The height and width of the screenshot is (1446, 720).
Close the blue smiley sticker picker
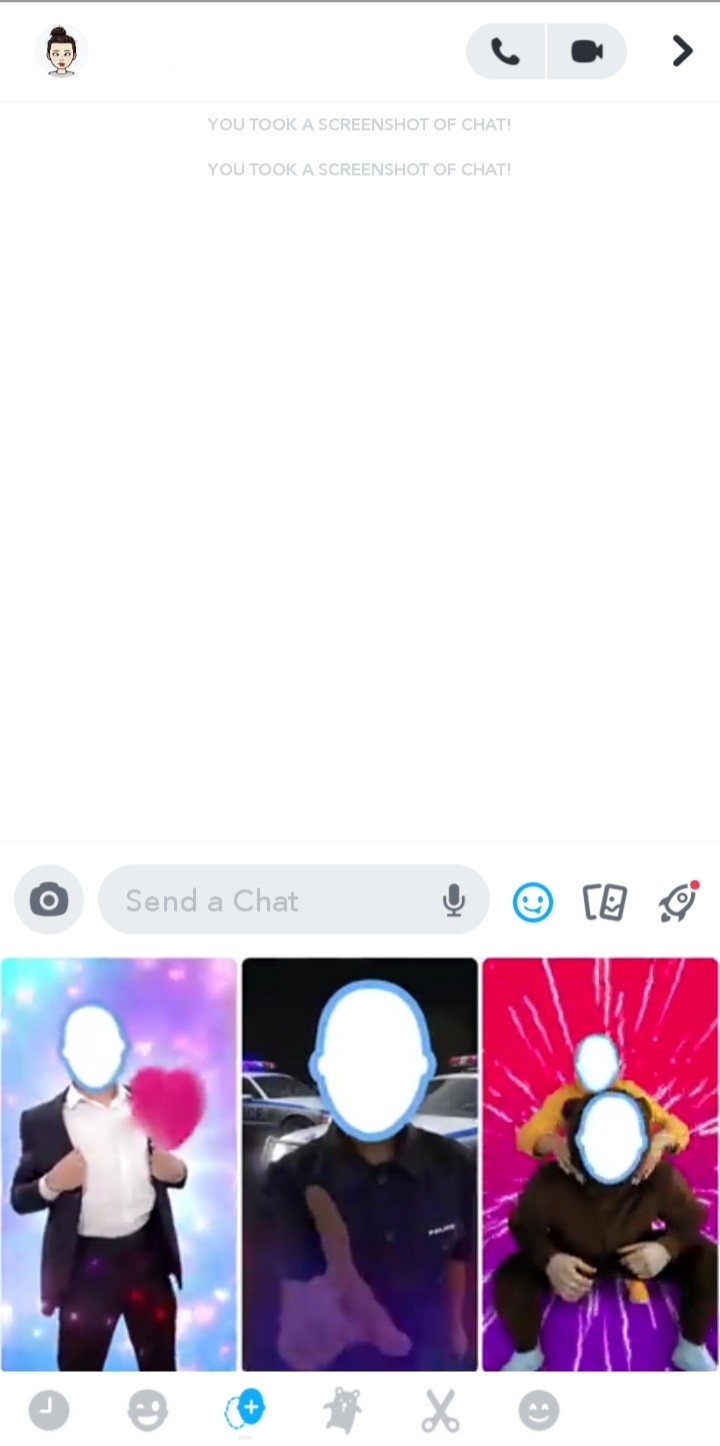pyautogui.click(x=533, y=902)
